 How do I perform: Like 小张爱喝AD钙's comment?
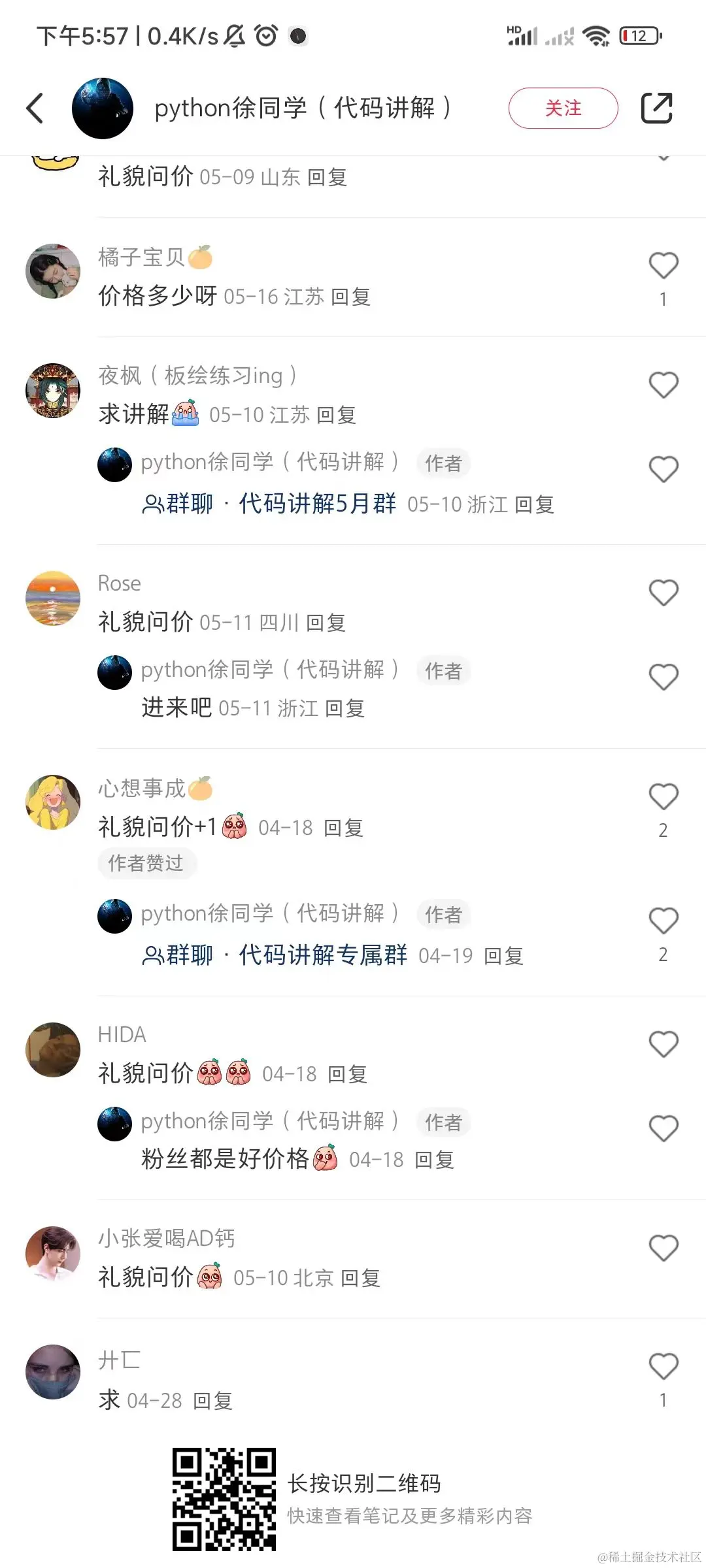663,1248
